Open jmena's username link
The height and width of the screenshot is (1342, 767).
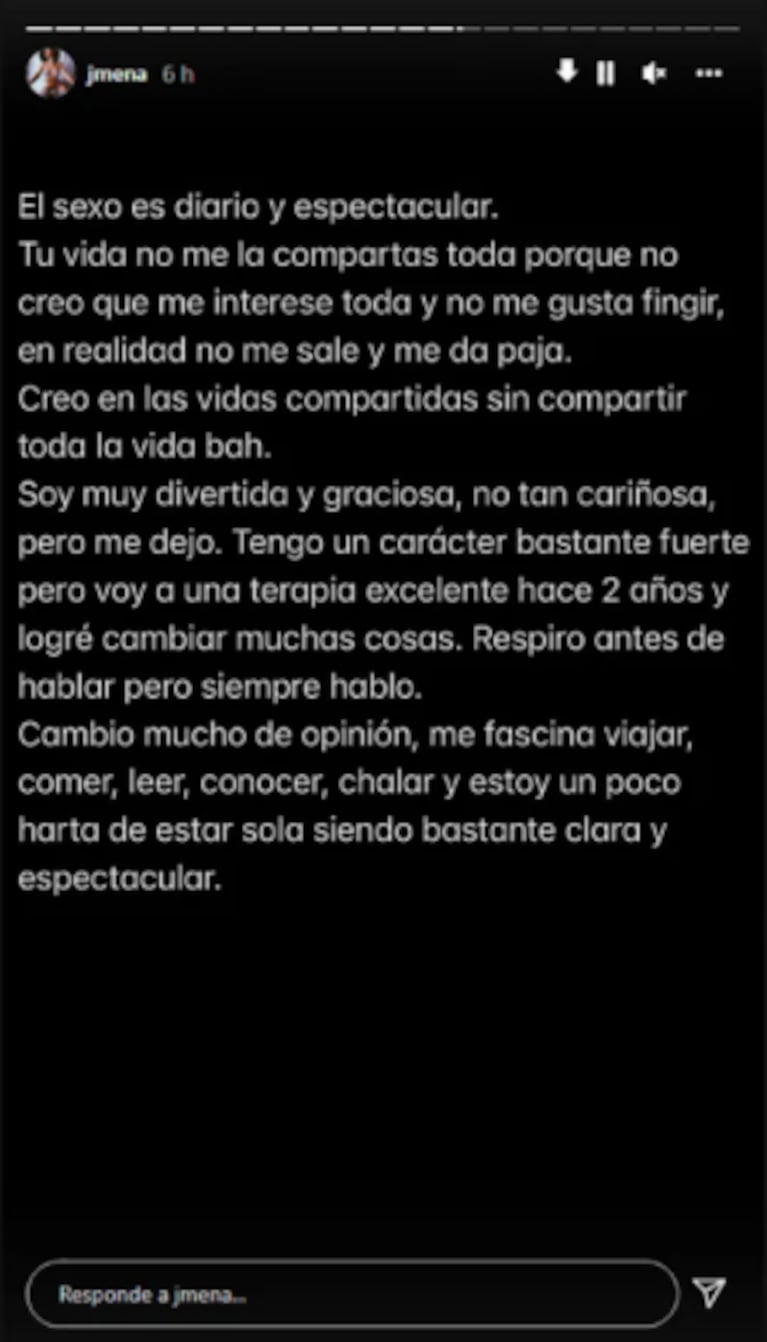pyautogui.click(x=116, y=75)
